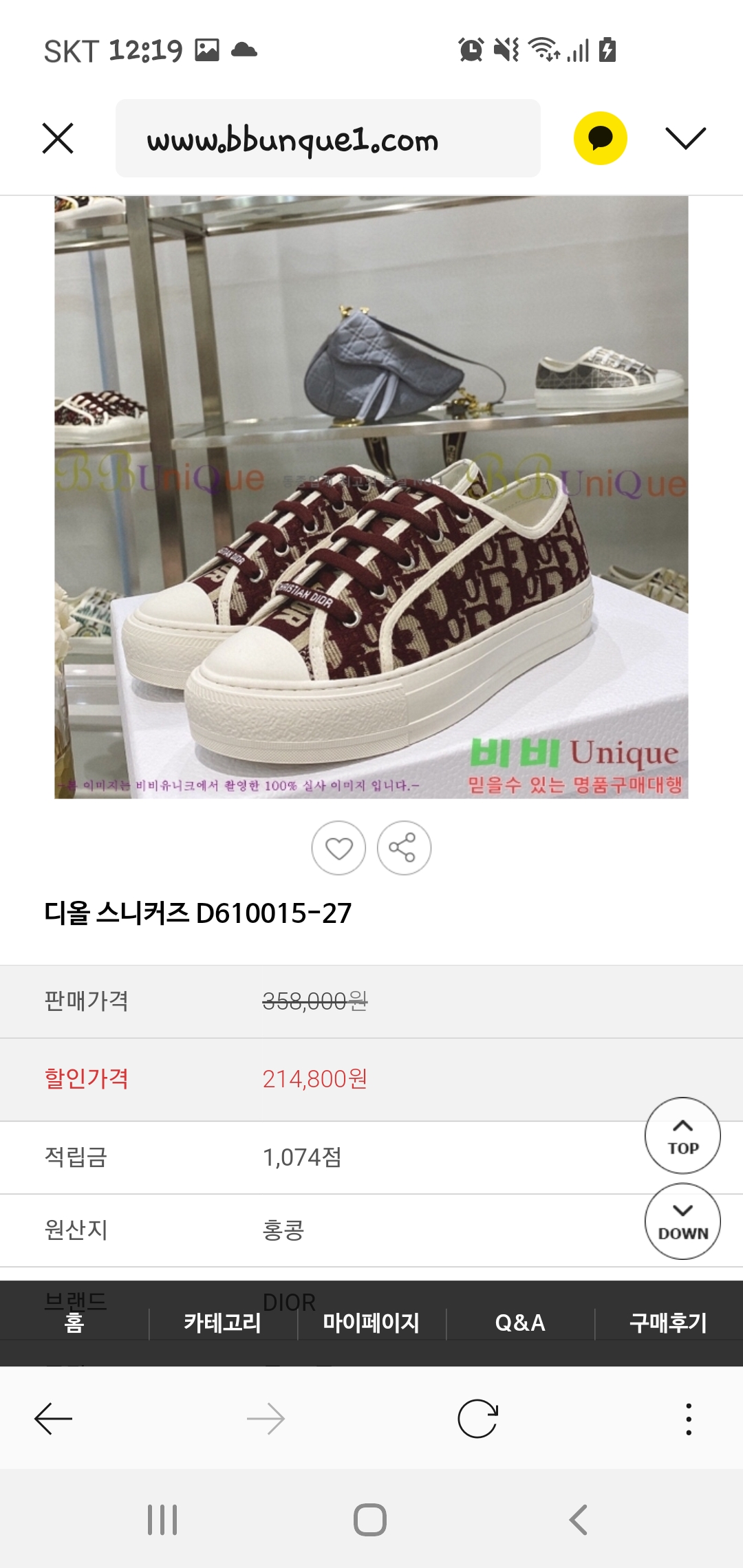
Task: Jump to top with the TOP button
Action: 682,1135
